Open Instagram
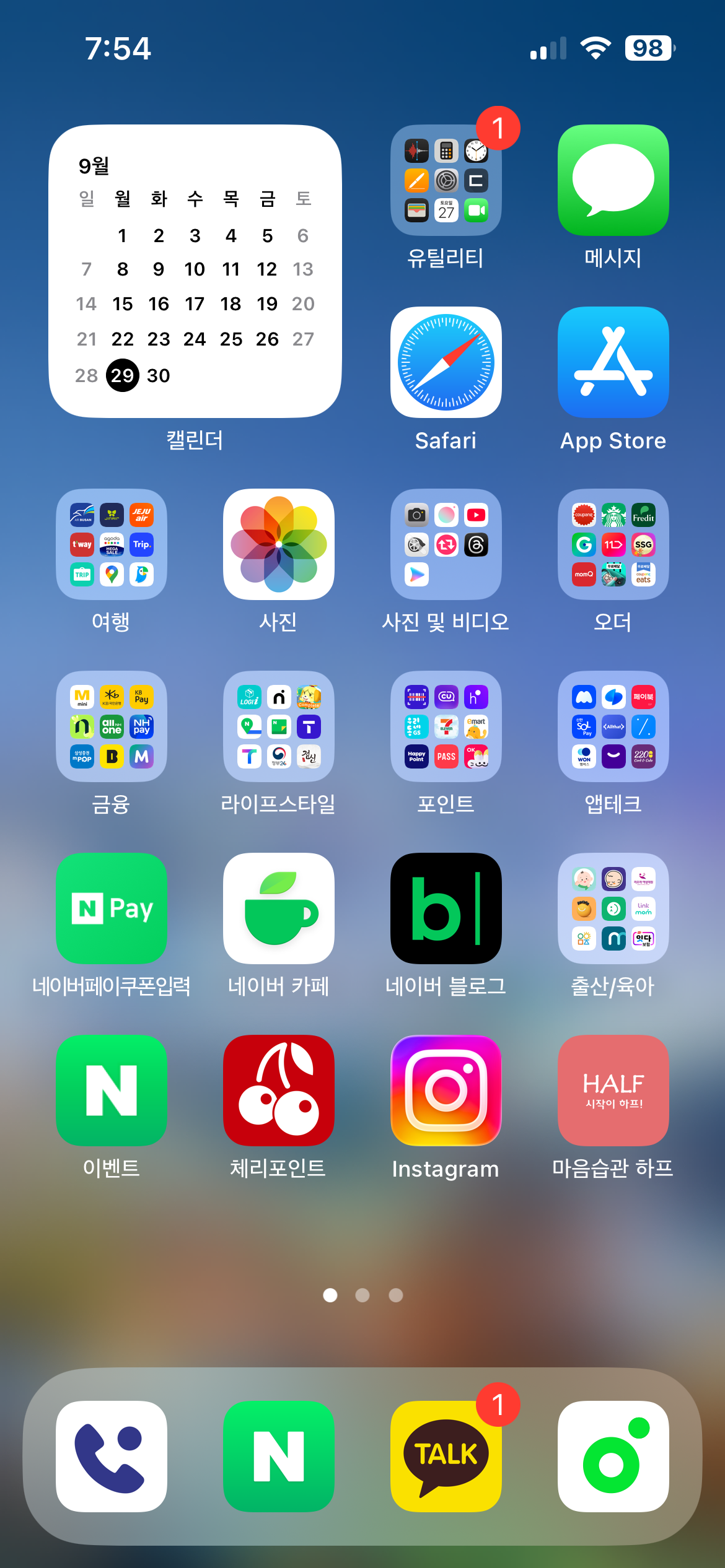Viewport: 725px width, 1568px height. [446, 1091]
